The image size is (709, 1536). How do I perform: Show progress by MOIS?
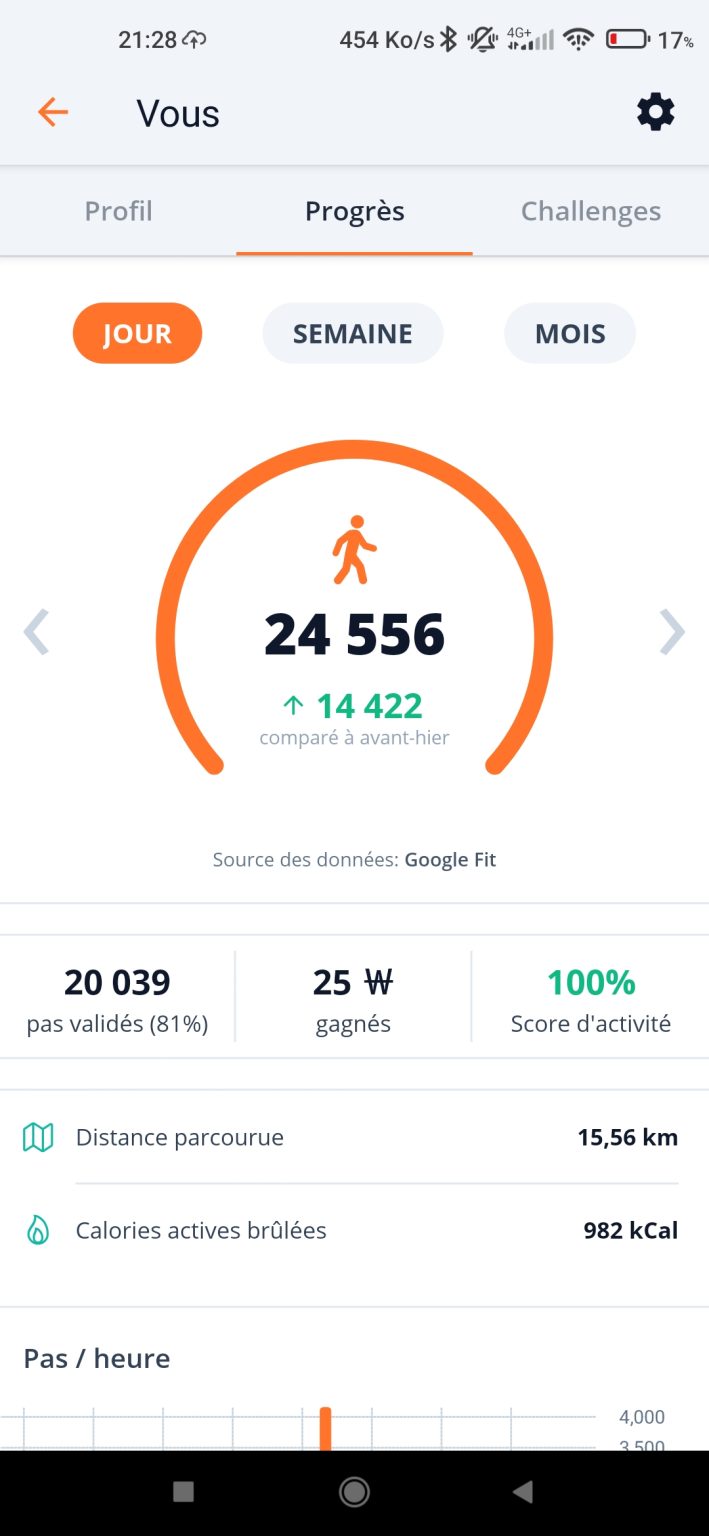(x=570, y=333)
